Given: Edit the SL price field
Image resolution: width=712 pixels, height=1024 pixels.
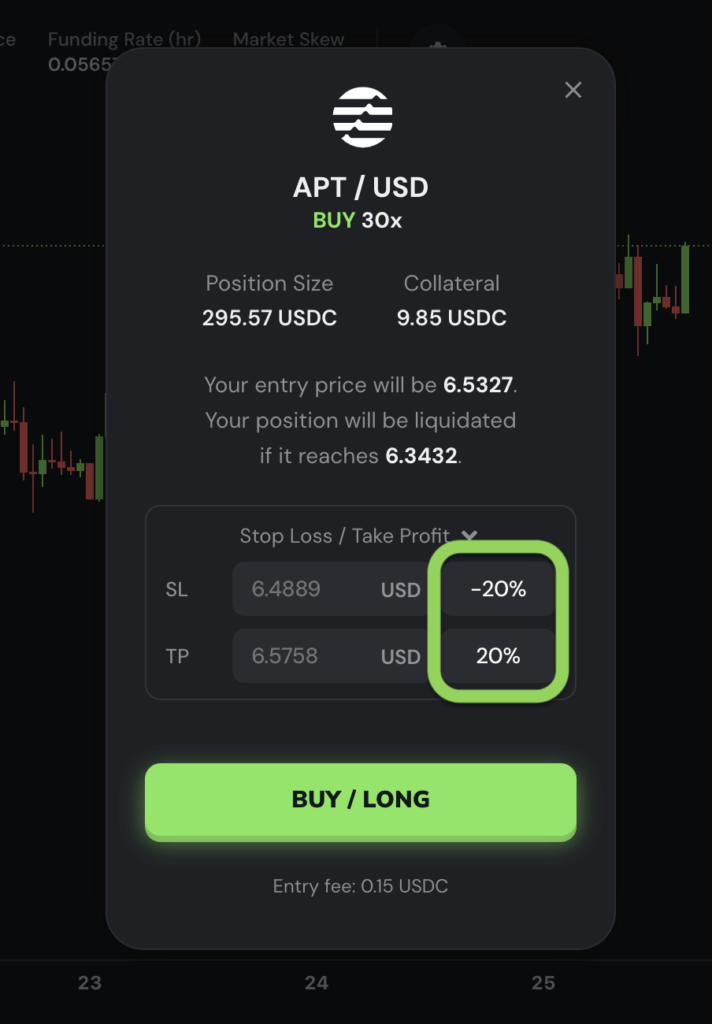Looking at the screenshot, I should [x=300, y=589].
